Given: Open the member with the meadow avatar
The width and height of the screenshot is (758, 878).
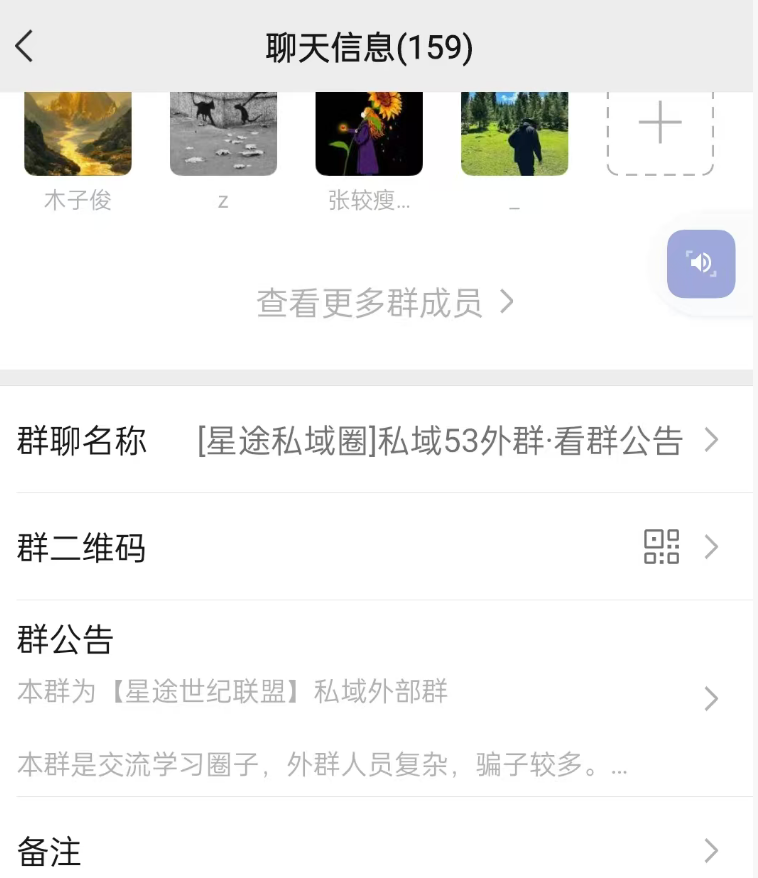Looking at the screenshot, I should 514,134.
